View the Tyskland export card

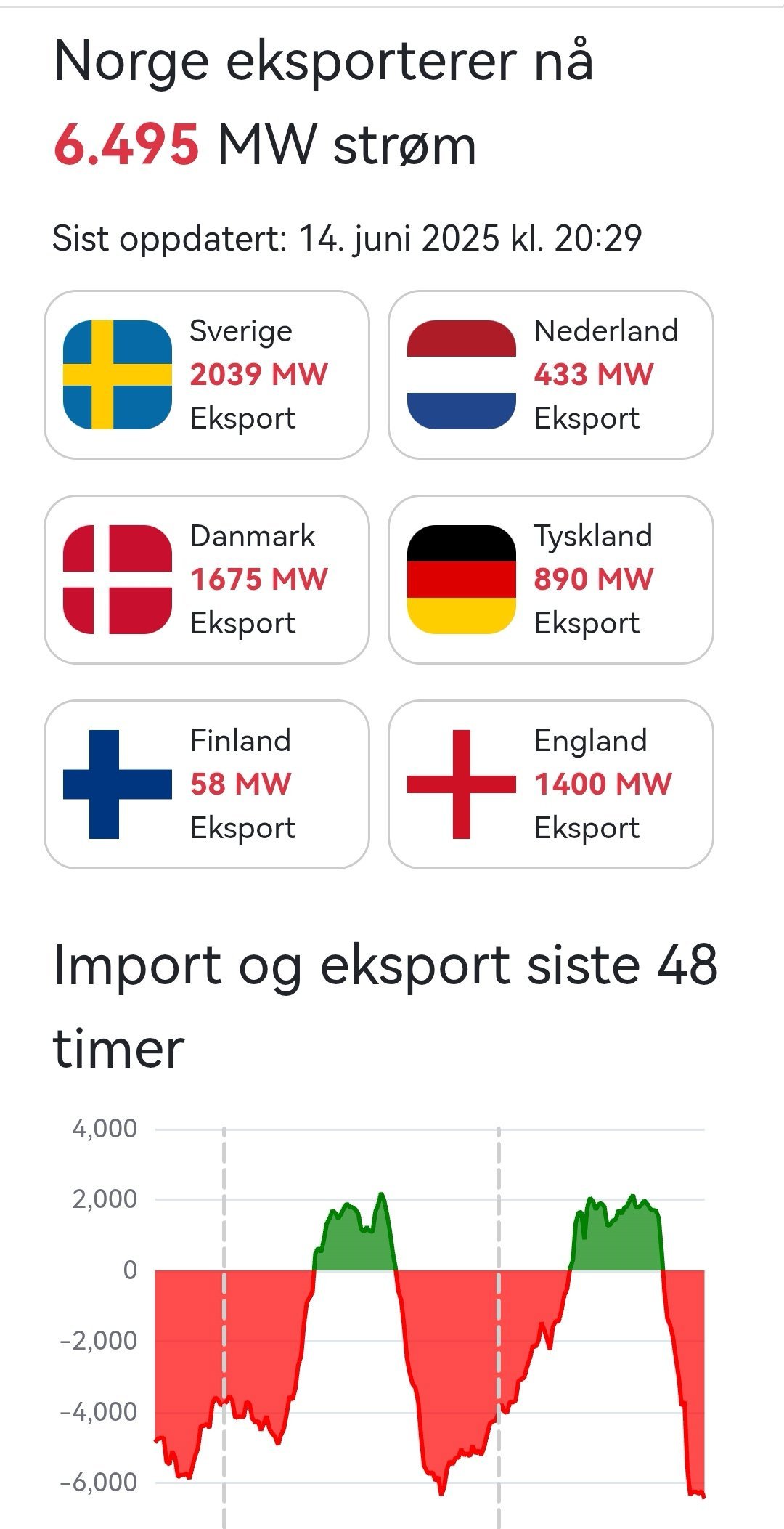point(551,580)
